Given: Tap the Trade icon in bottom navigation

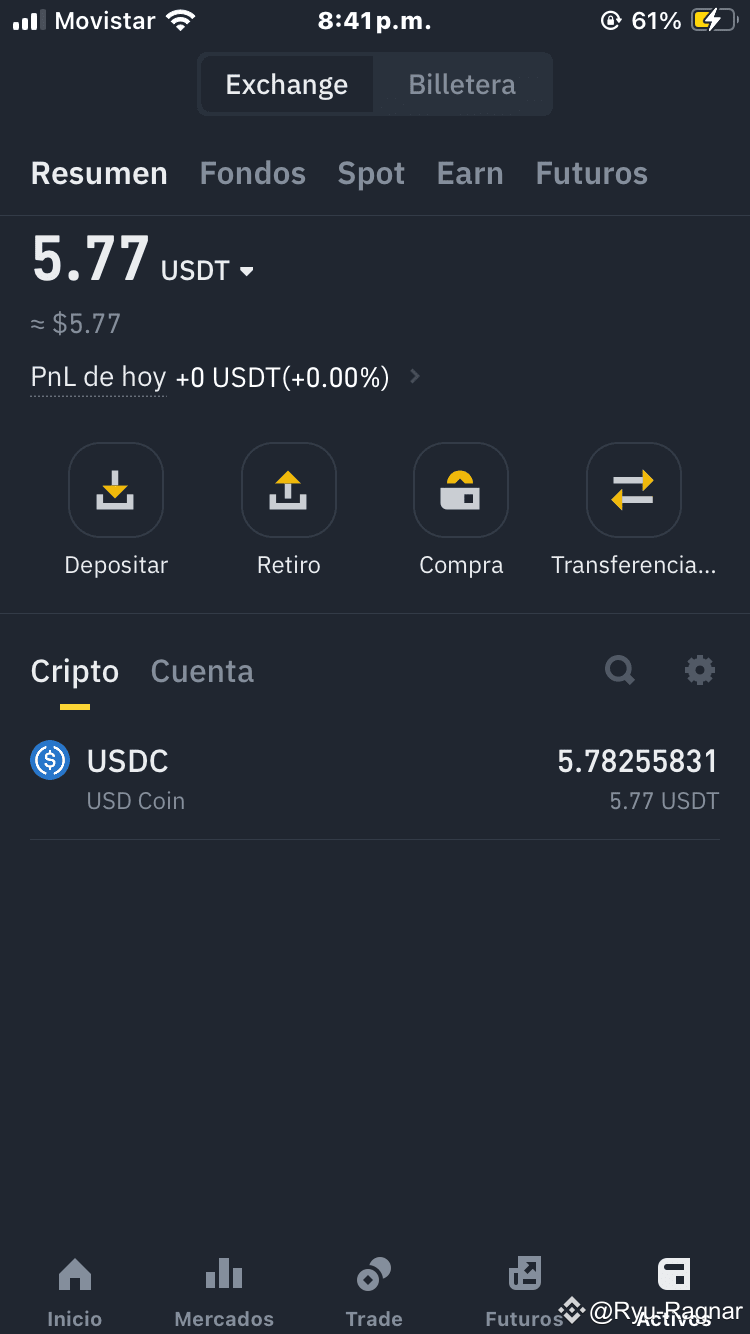Looking at the screenshot, I should pyautogui.click(x=374, y=1273).
